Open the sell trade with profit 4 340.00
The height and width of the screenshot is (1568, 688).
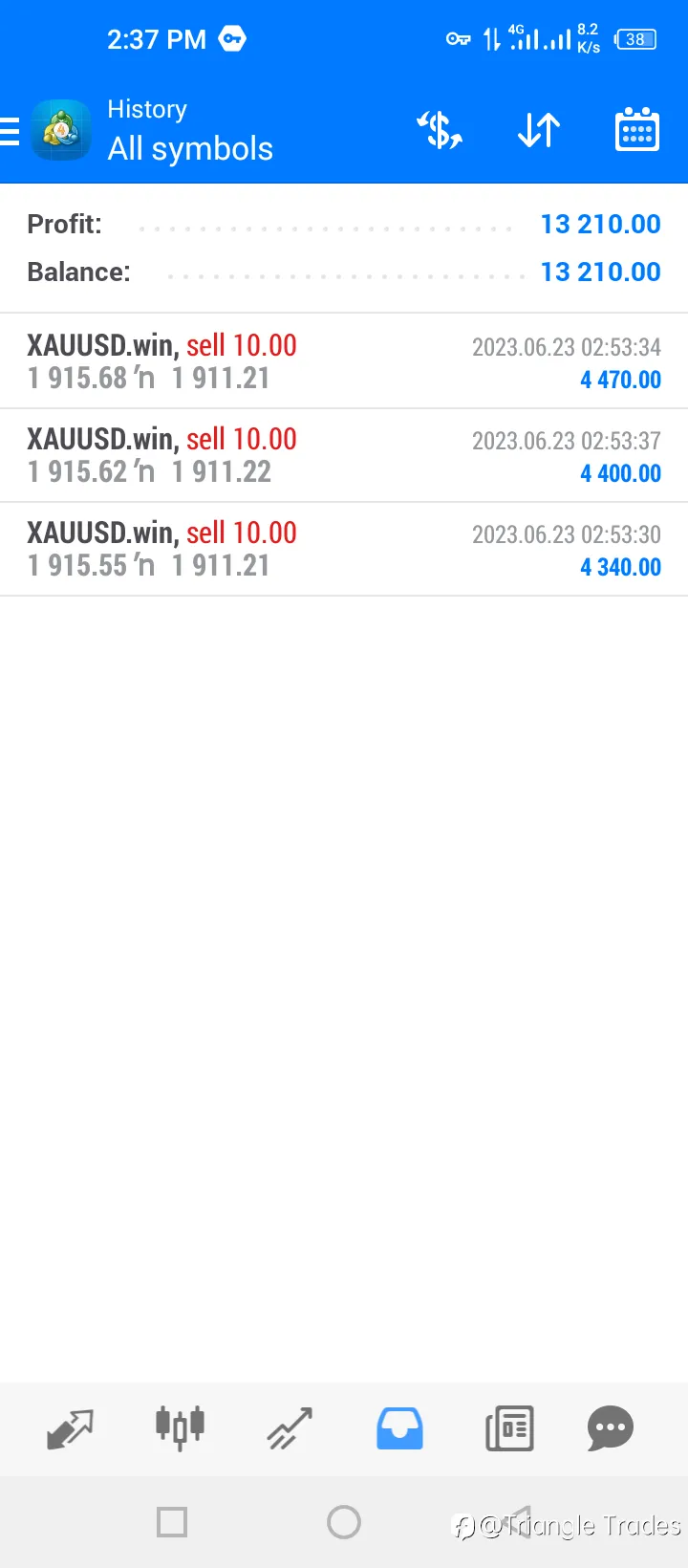tap(344, 549)
